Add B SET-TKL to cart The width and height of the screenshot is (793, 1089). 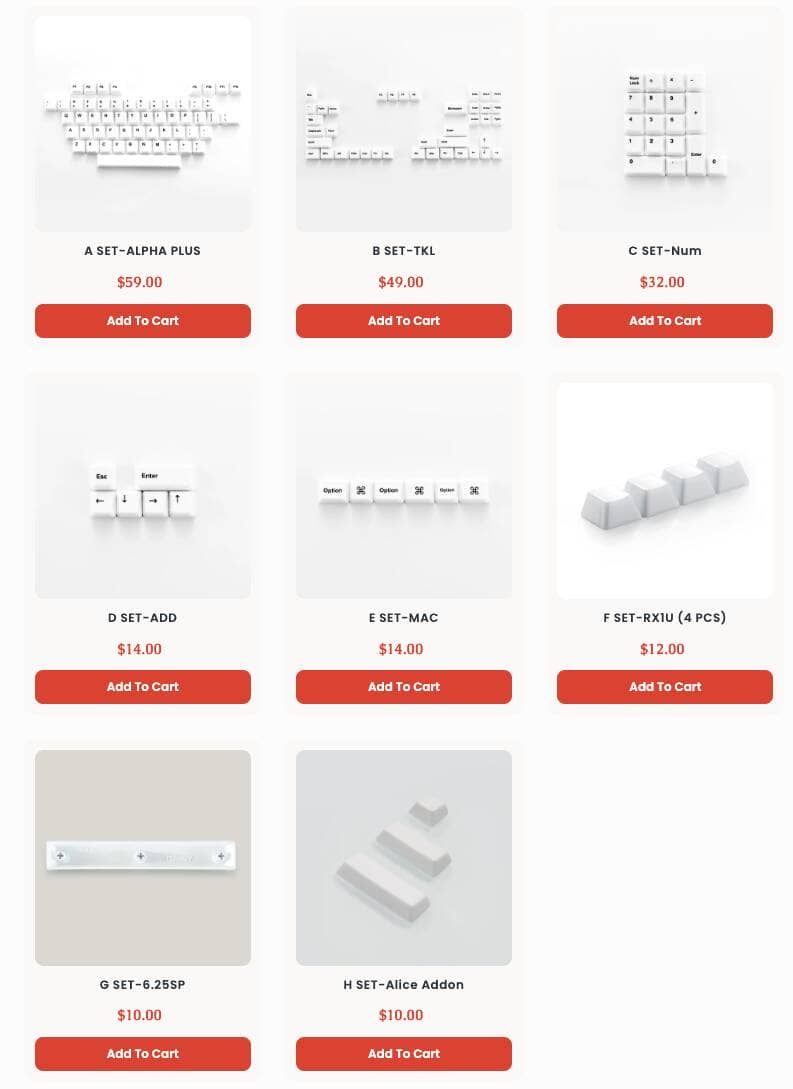coord(404,321)
